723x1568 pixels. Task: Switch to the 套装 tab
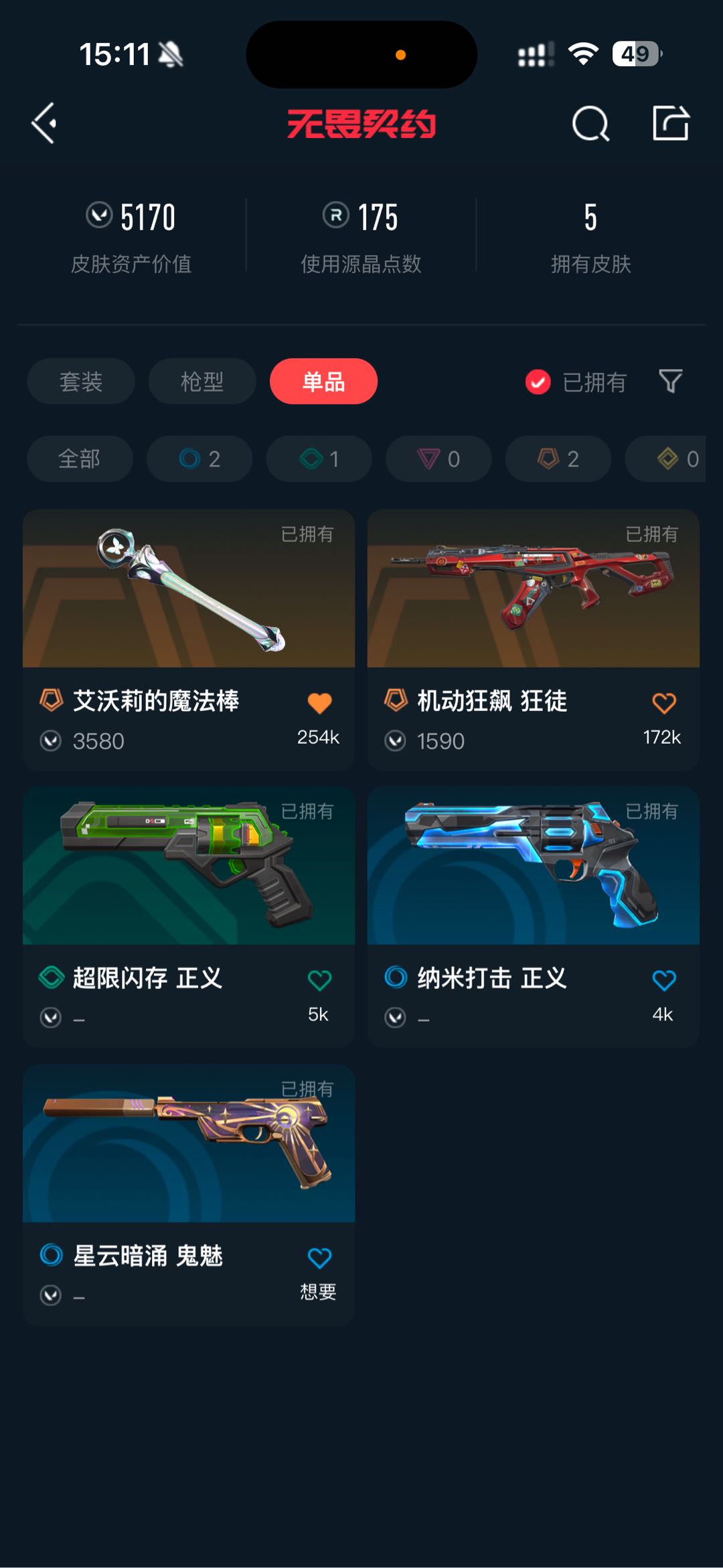coord(81,382)
